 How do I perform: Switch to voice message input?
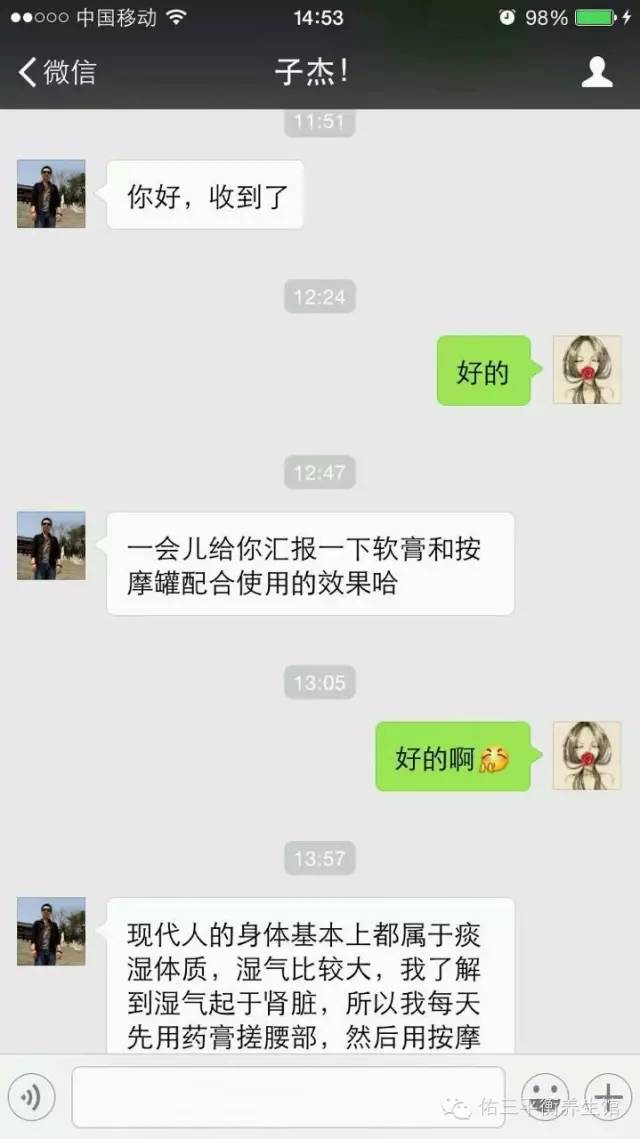coord(31,1097)
